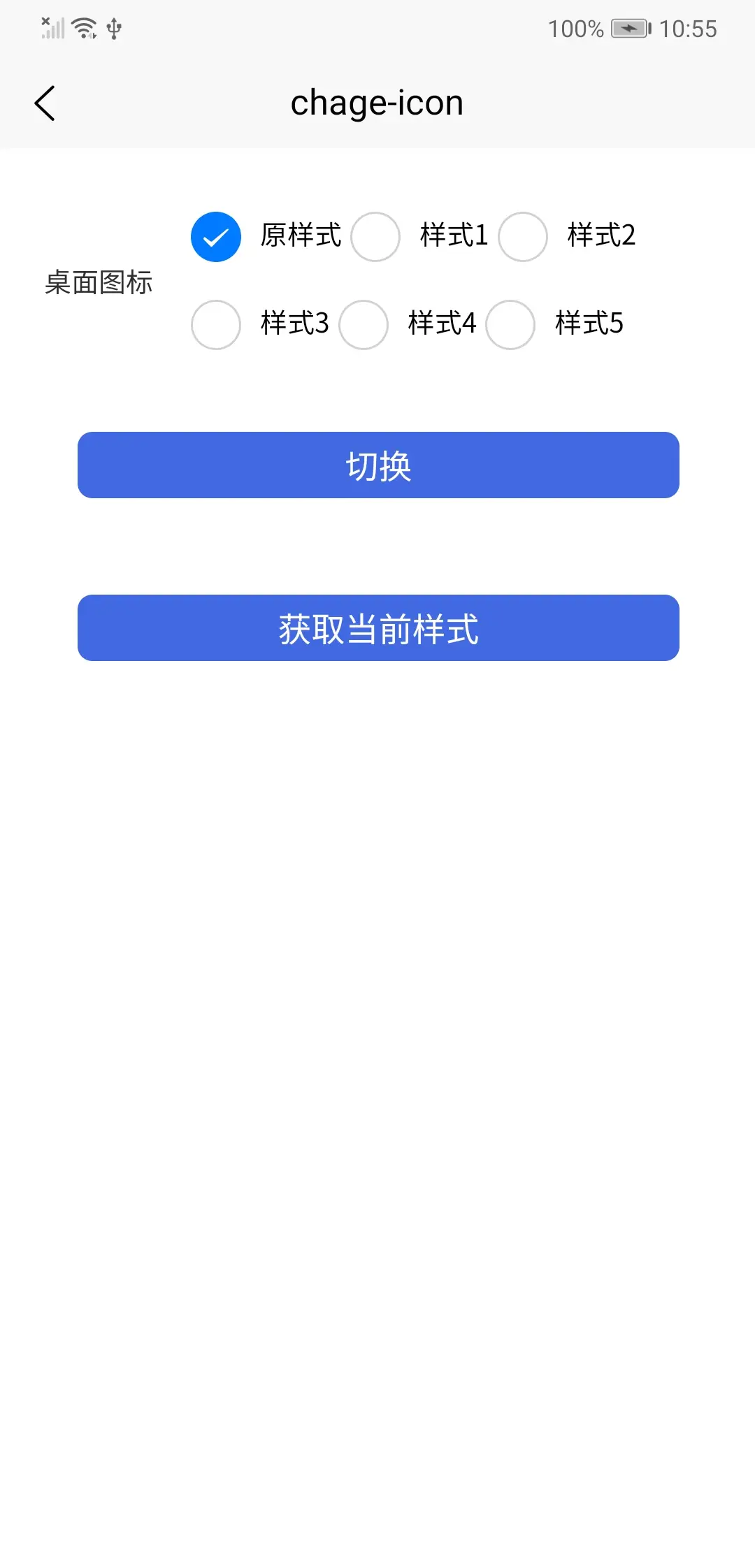755x1568 pixels.
Task: Tap the 获取当前样式 button
Action: [378, 628]
